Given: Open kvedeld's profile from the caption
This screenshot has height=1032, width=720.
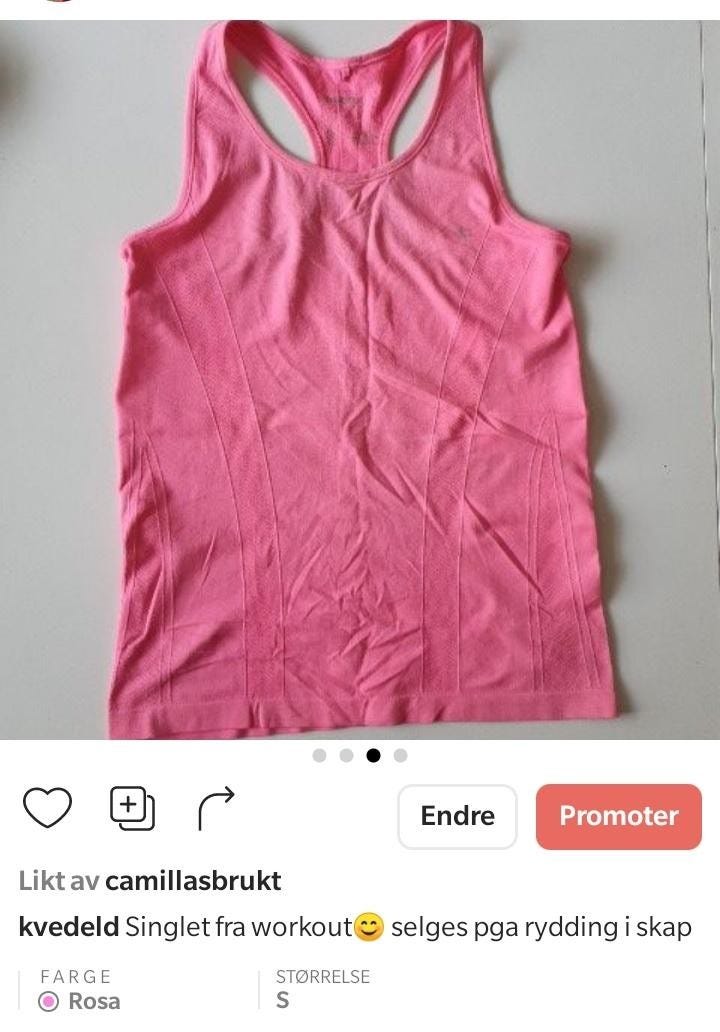Looking at the screenshot, I should [69, 927].
